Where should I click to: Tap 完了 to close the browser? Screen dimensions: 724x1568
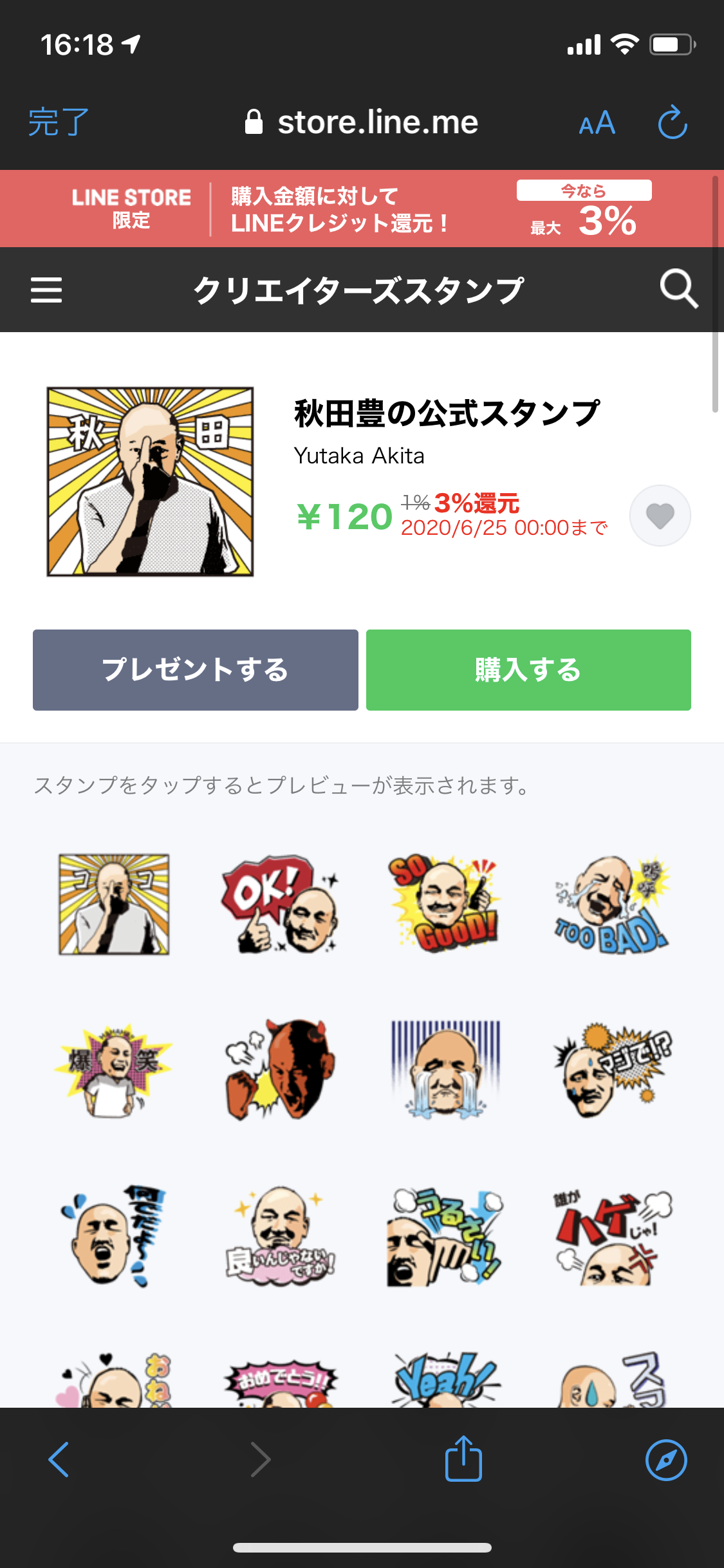click(58, 122)
